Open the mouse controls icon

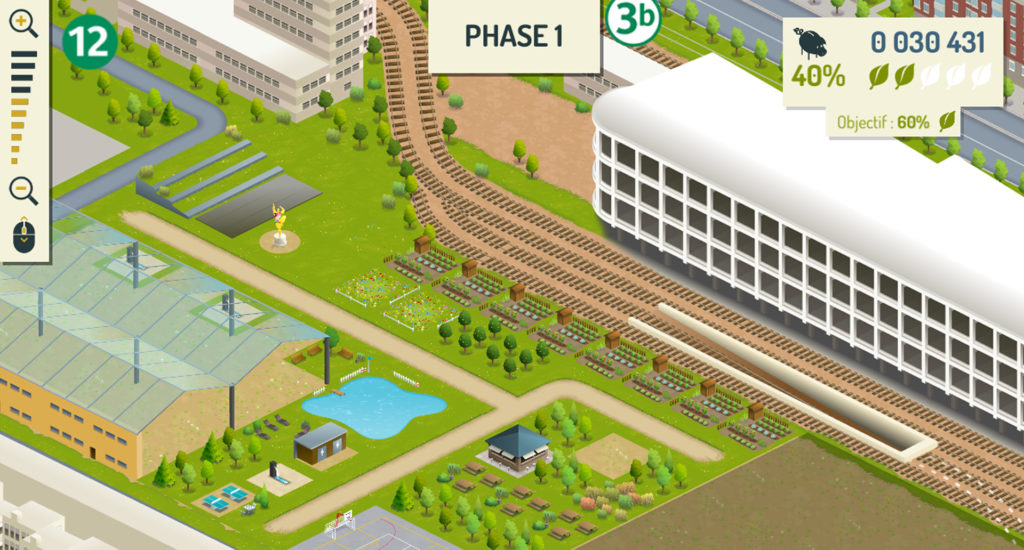pos(24,236)
